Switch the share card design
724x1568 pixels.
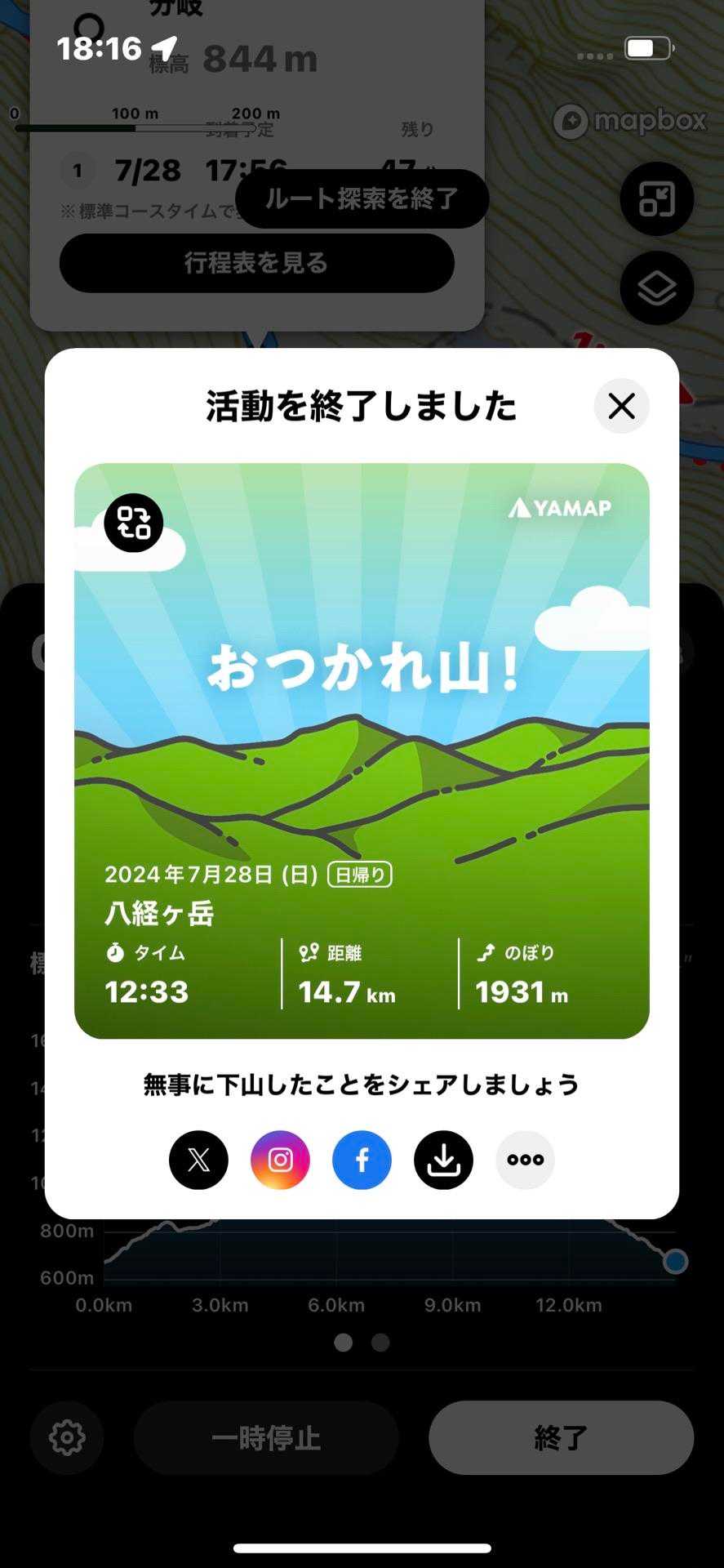click(134, 523)
